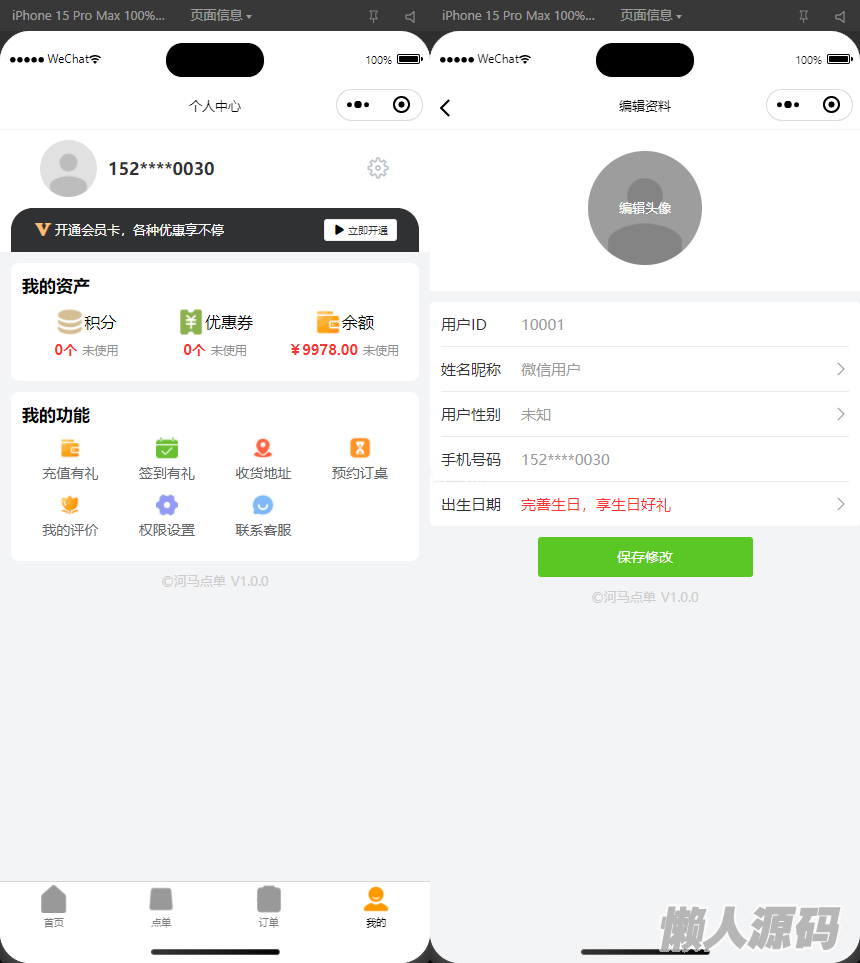The height and width of the screenshot is (963, 860).
Task: Go back from the 编辑资料 page
Action: coord(446,107)
